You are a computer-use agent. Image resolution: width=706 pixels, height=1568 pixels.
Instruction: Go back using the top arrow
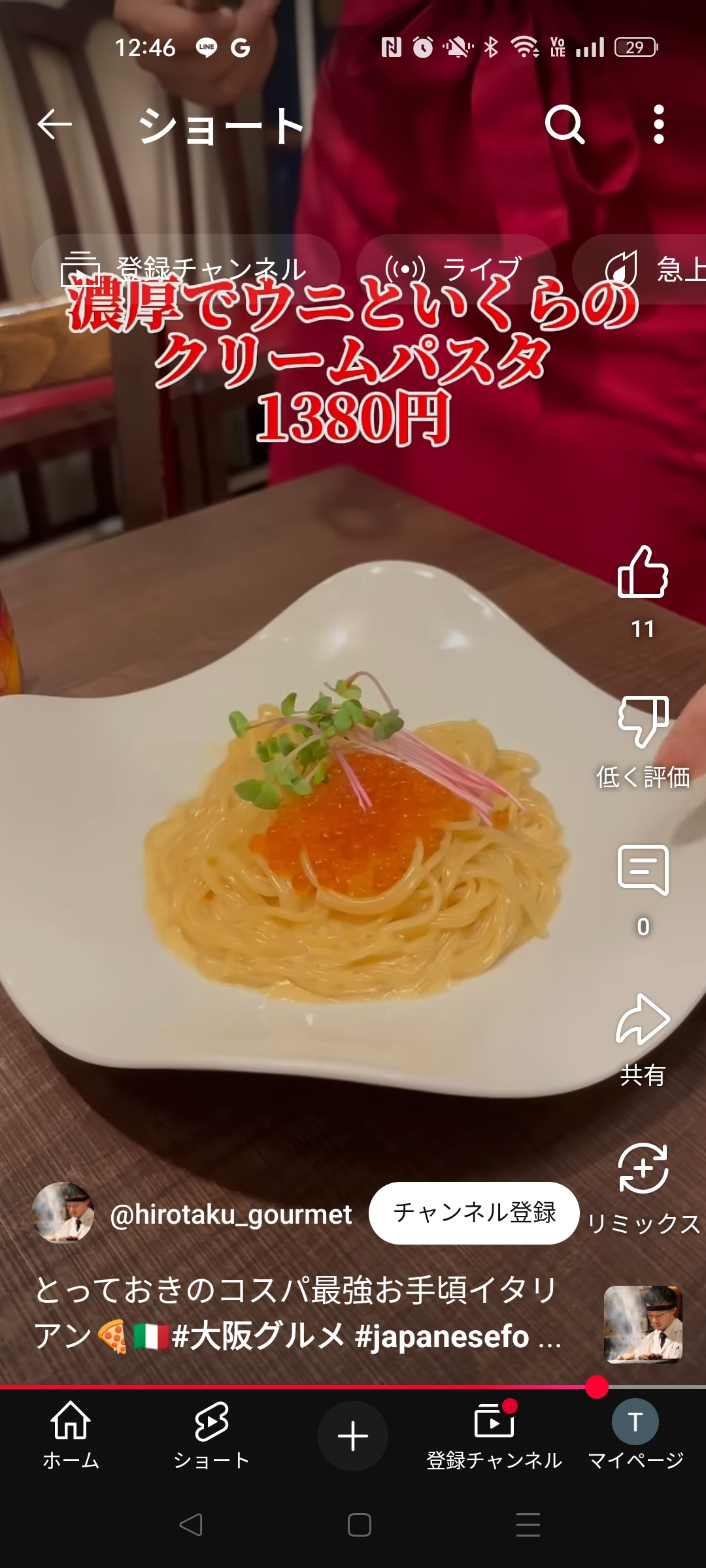click(x=54, y=124)
